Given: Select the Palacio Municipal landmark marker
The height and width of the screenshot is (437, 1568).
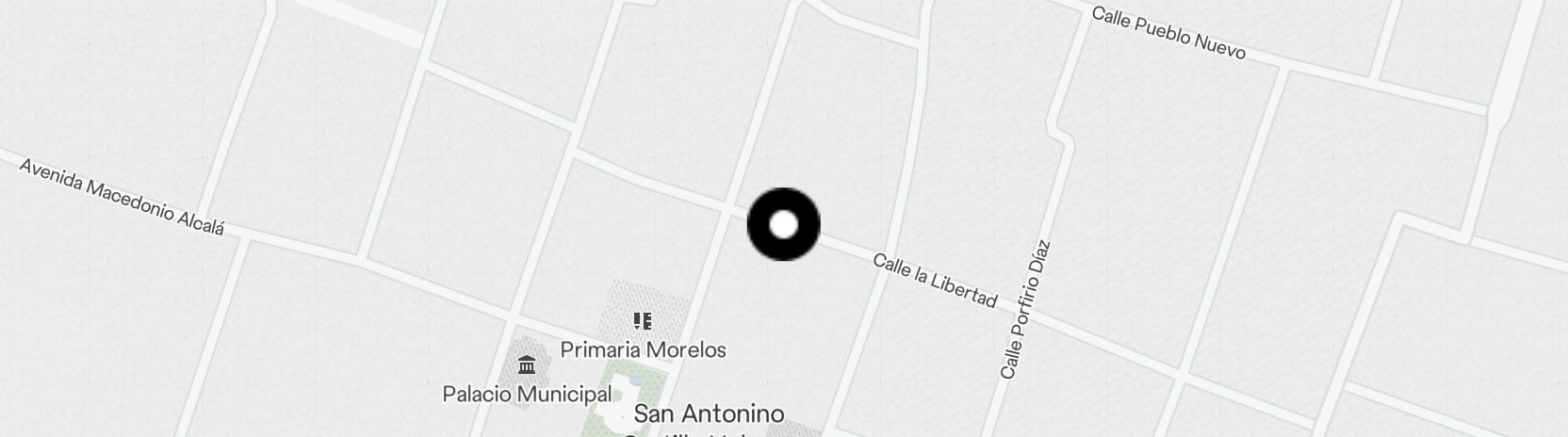Looking at the screenshot, I should pyautogui.click(x=527, y=365).
